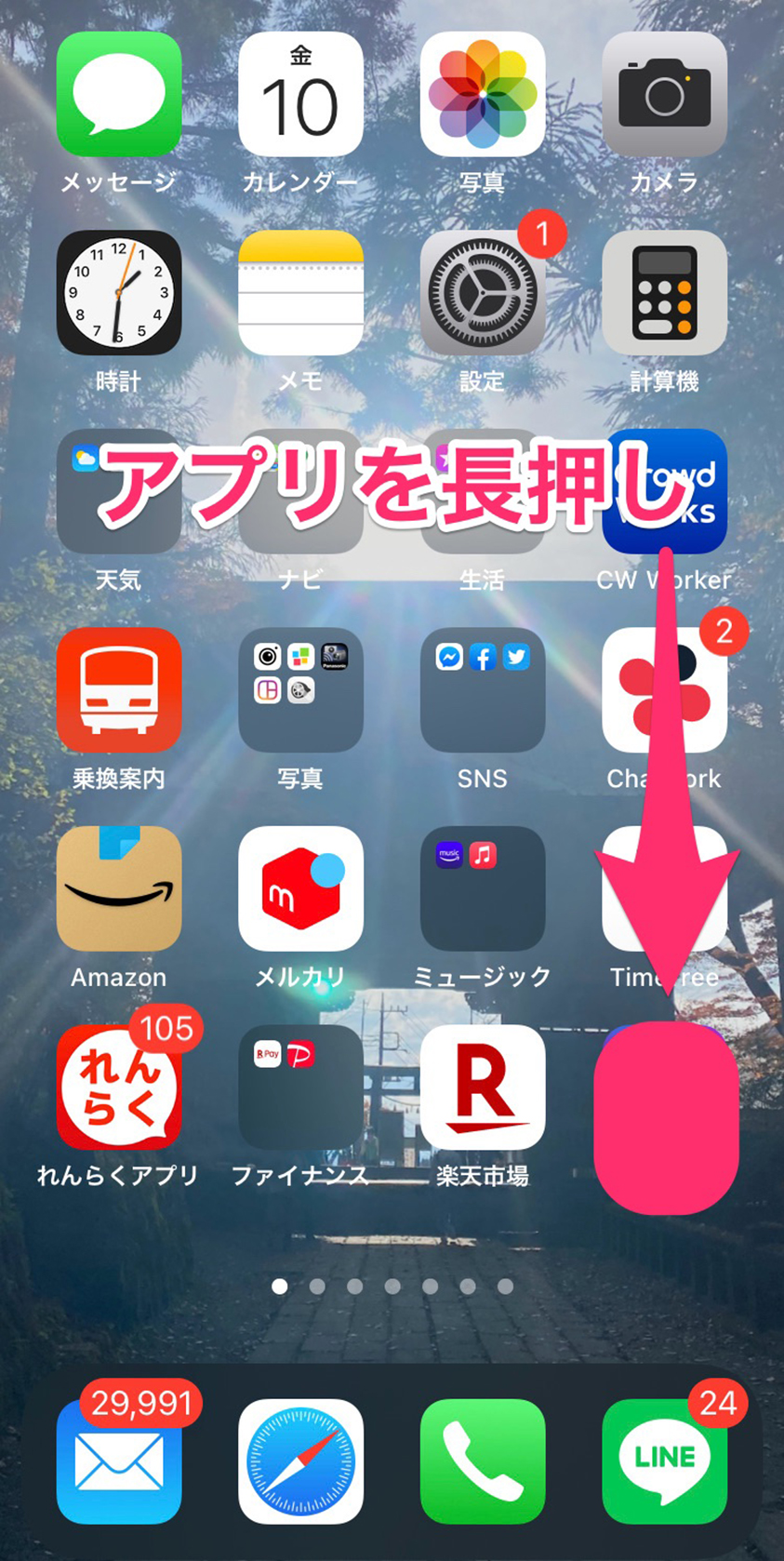Viewport: 784px width, 1561px height.
Task: Open the Calculator (計算機) app
Action: [x=663, y=293]
